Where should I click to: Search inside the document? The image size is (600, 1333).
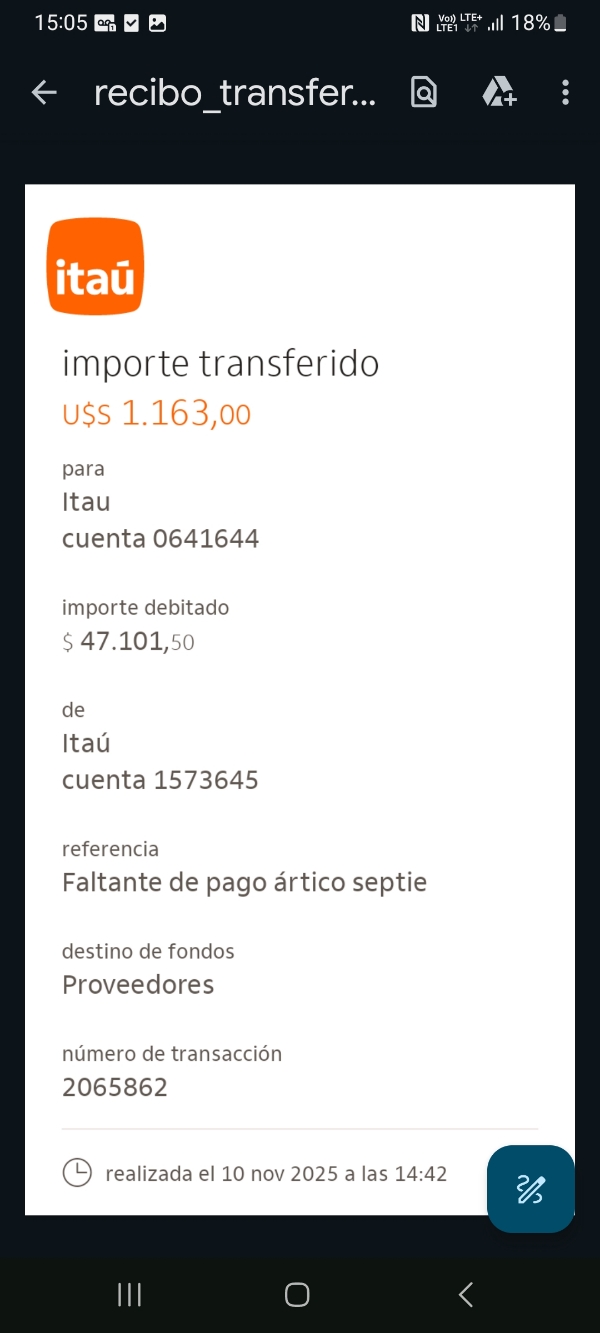point(424,93)
